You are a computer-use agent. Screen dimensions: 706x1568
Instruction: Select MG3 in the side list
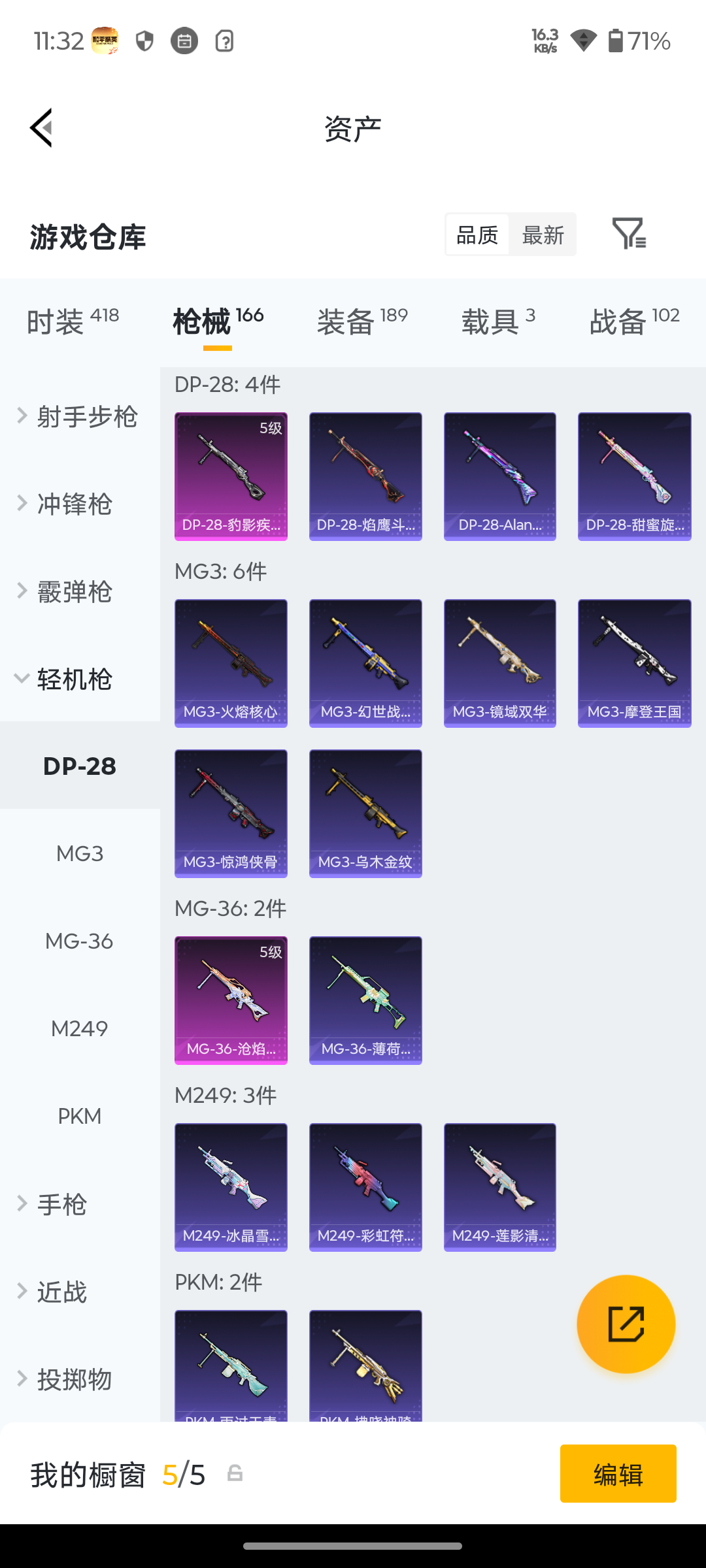[80, 853]
